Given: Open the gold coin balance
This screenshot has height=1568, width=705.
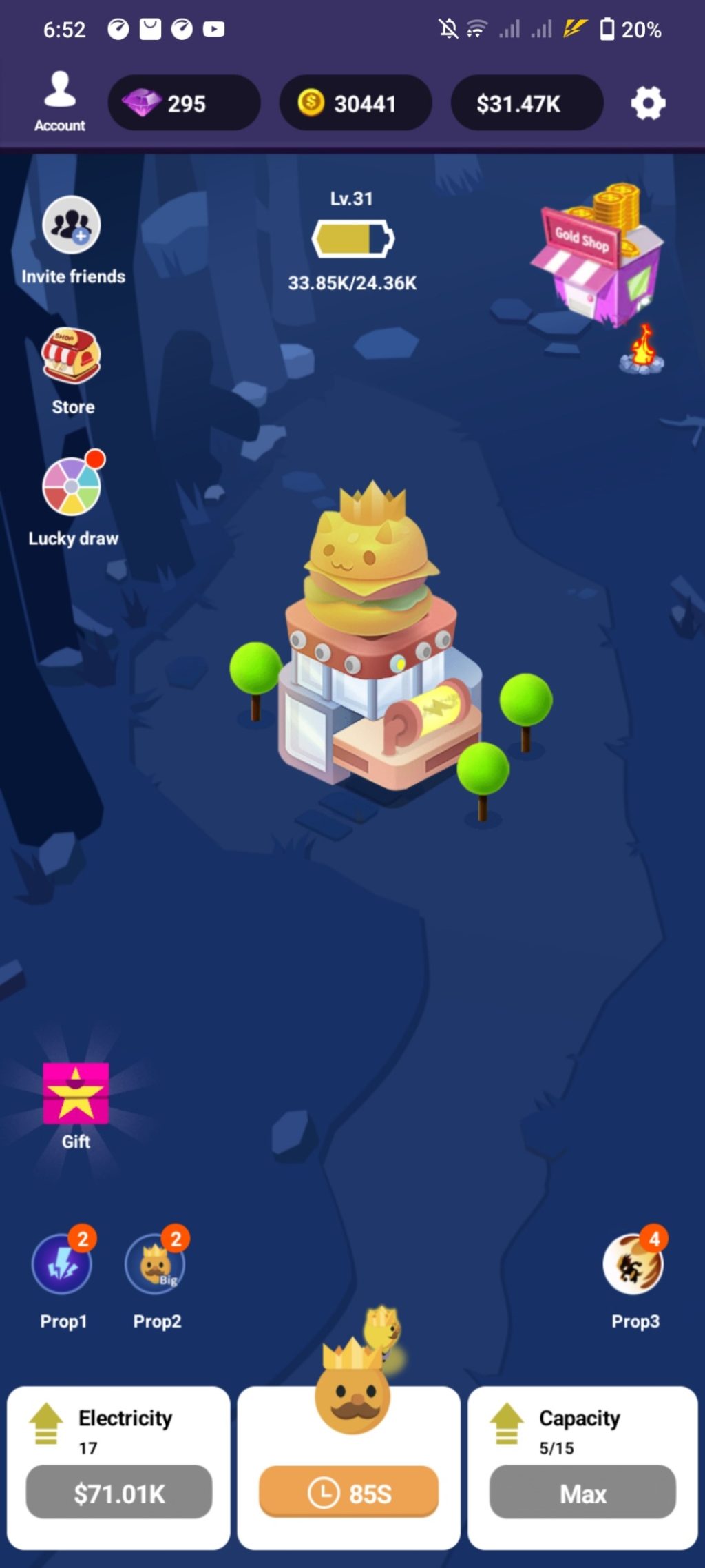Looking at the screenshot, I should click(355, 103).
